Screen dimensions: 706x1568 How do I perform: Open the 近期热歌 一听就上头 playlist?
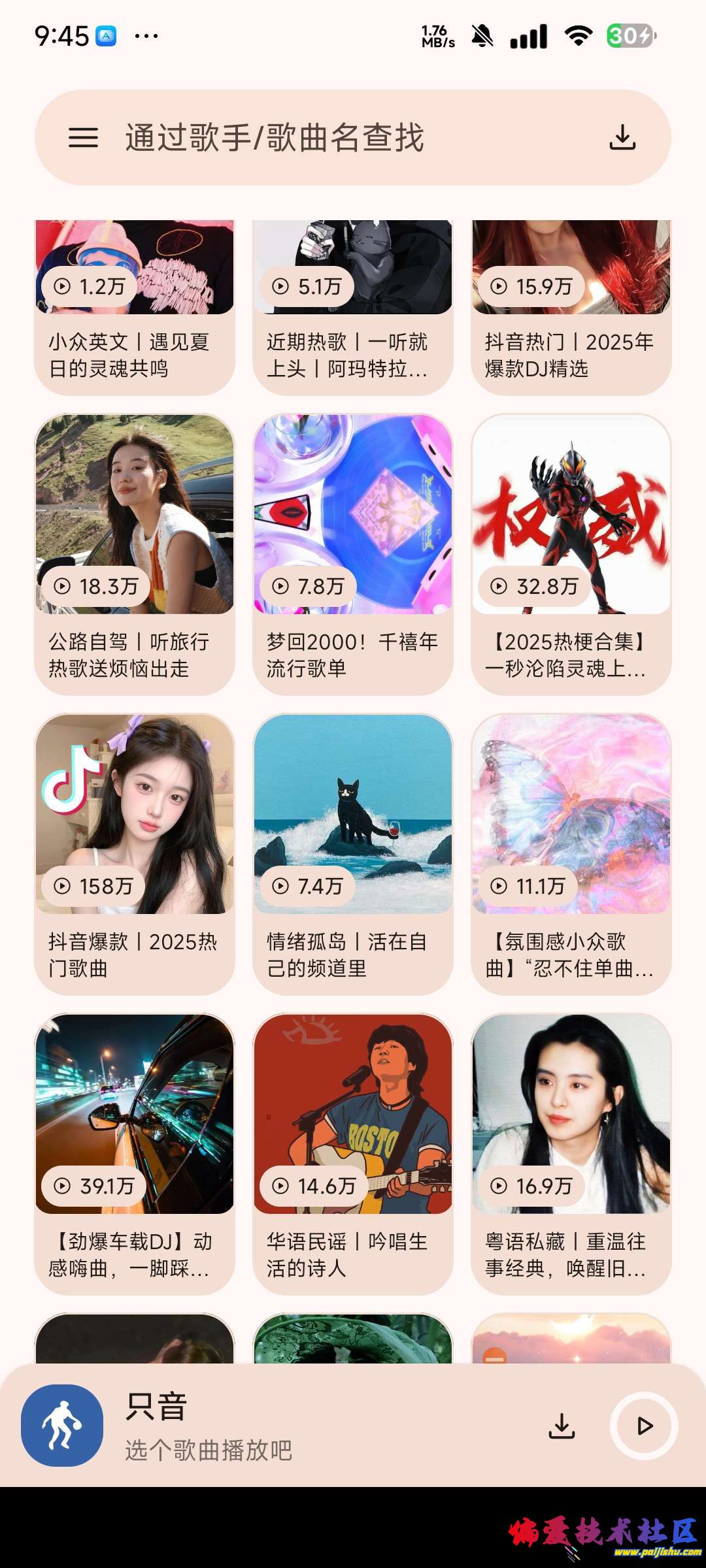click(x=353, y=307)
